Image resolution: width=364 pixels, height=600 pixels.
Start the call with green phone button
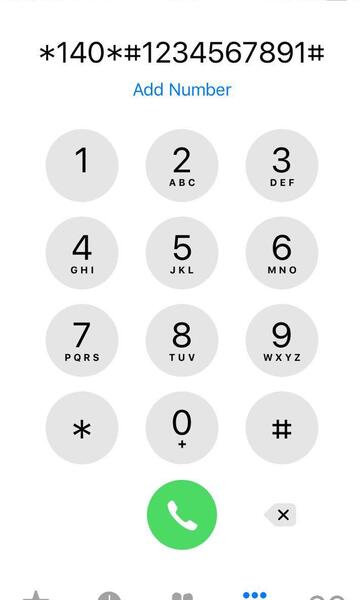pos(182,515)
